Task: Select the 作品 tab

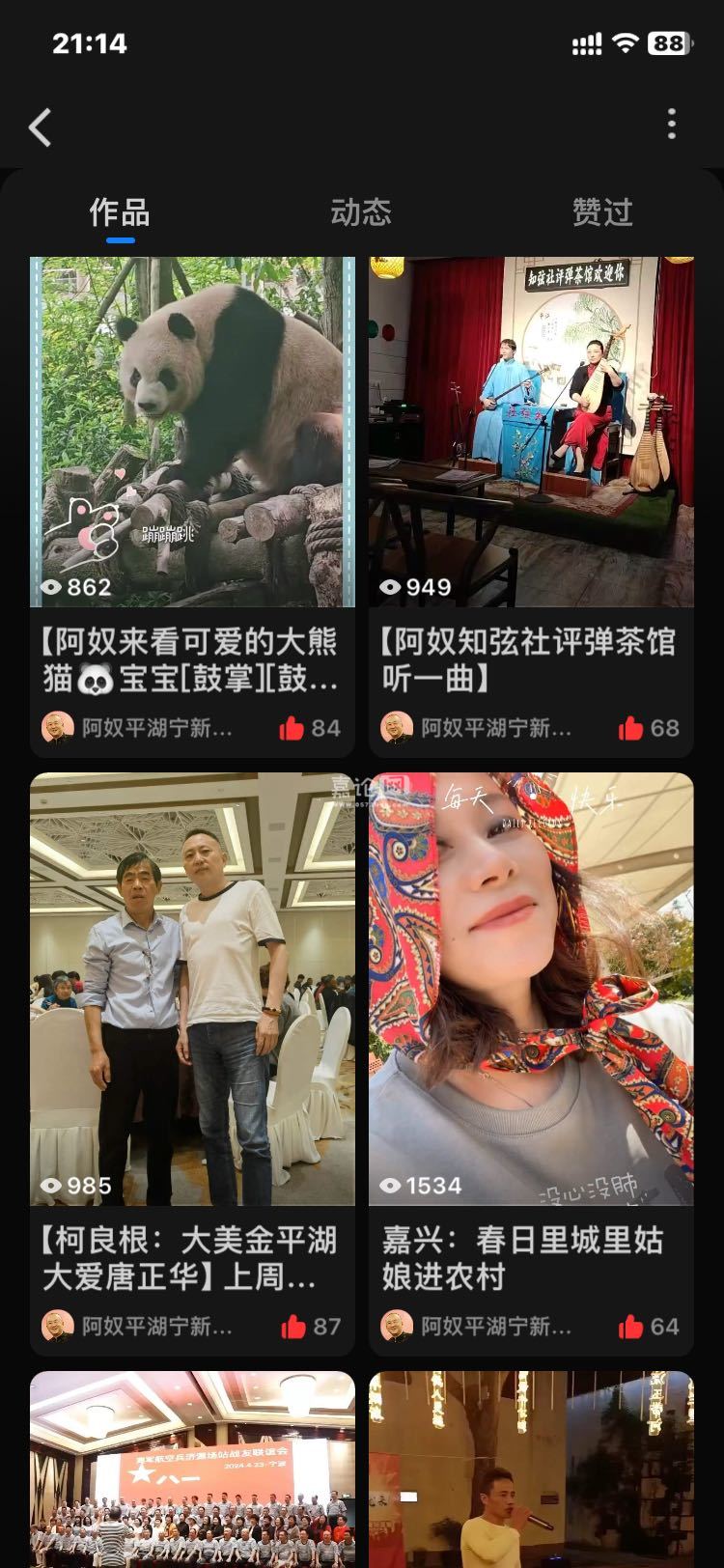Action: click(120, 212)
